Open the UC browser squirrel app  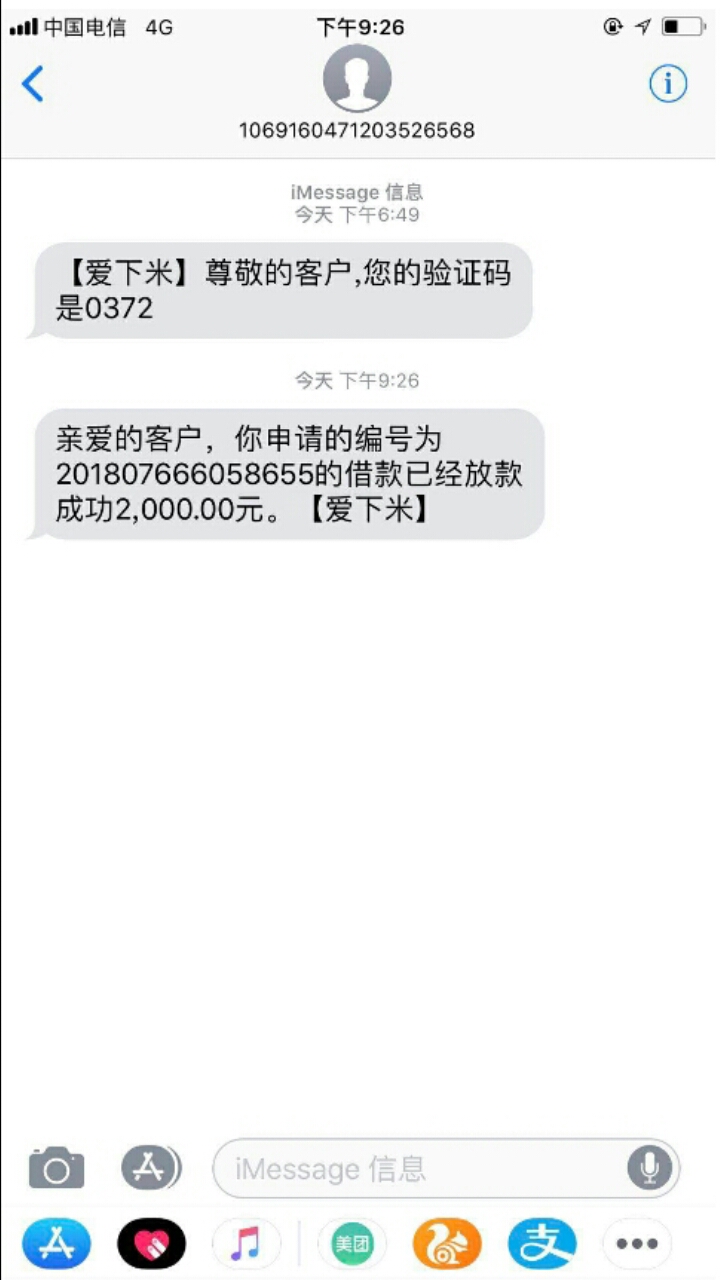coord(447,1245)
